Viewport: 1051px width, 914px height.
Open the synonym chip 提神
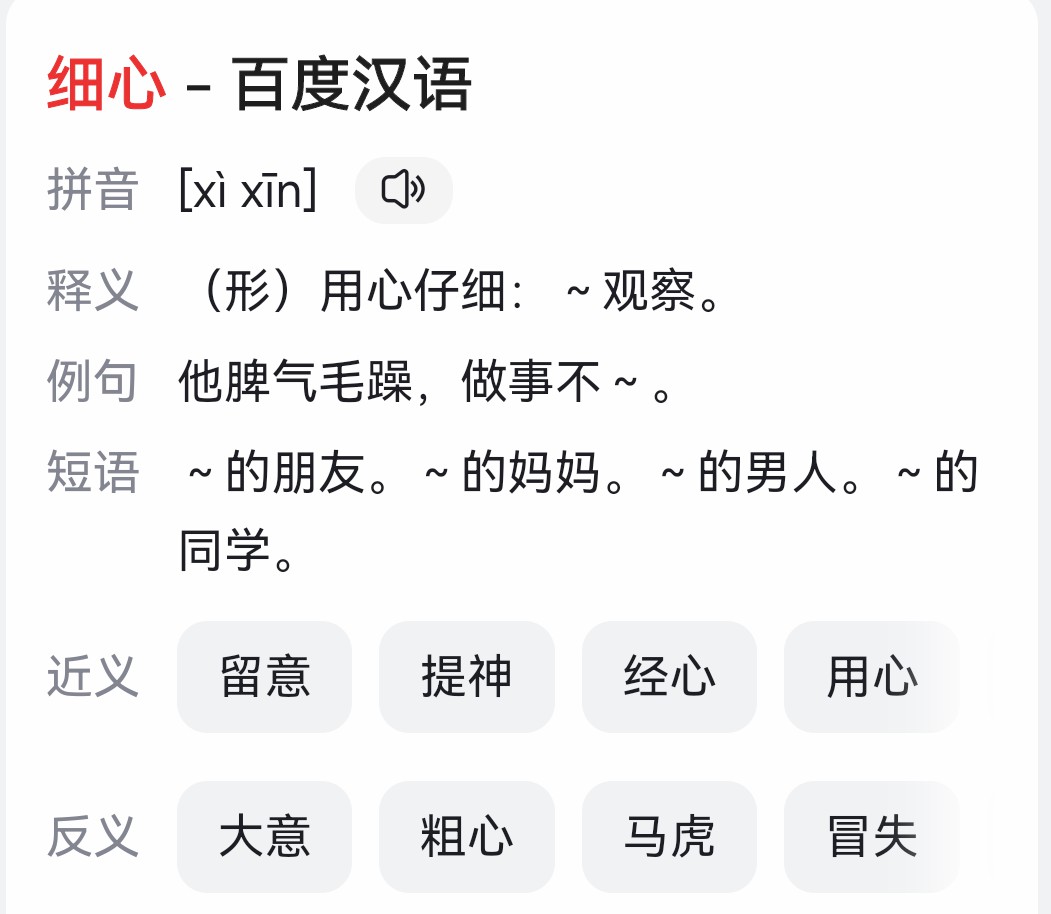click(x=466, y=677)
